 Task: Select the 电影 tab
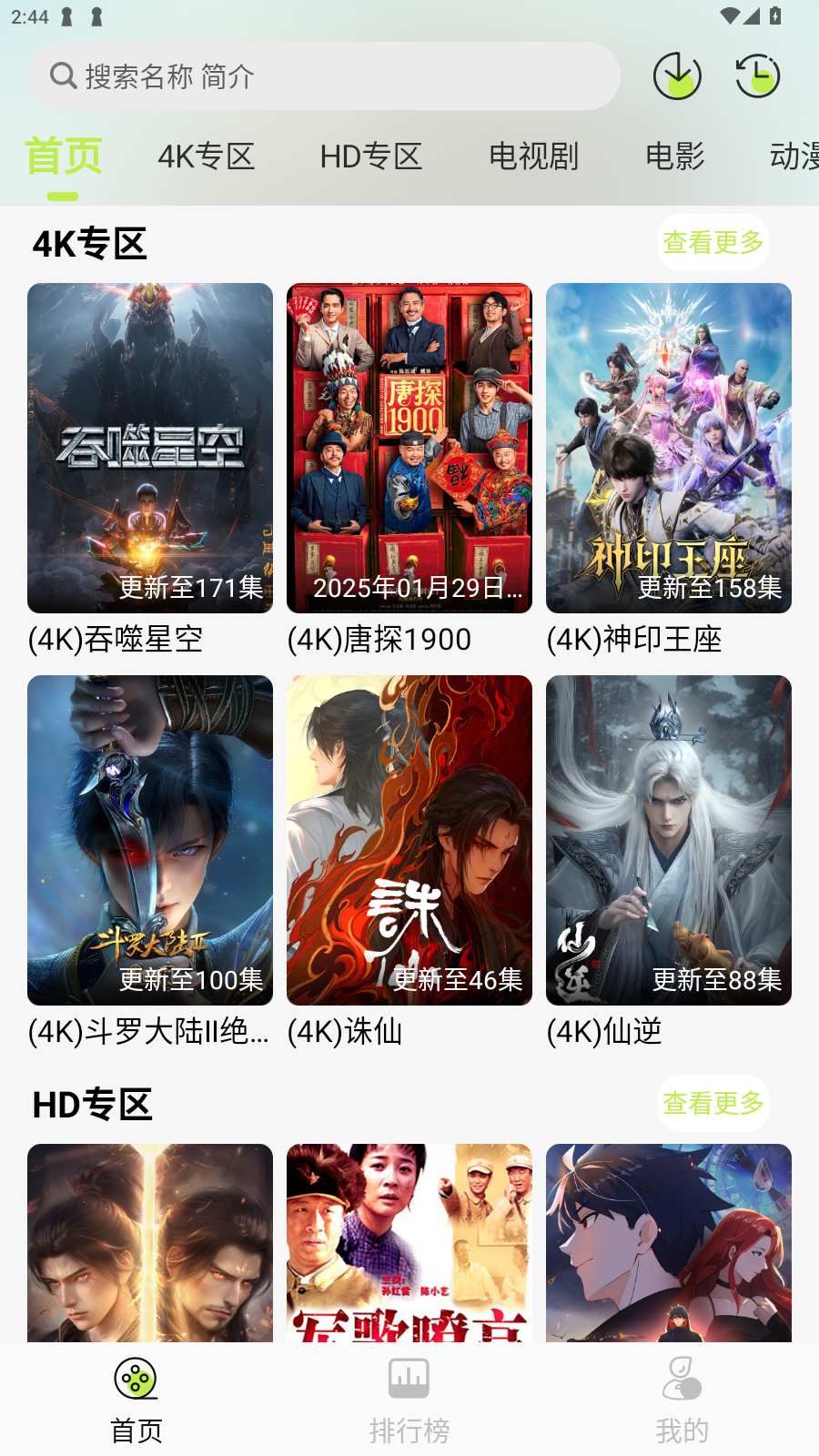pos(674,157)
